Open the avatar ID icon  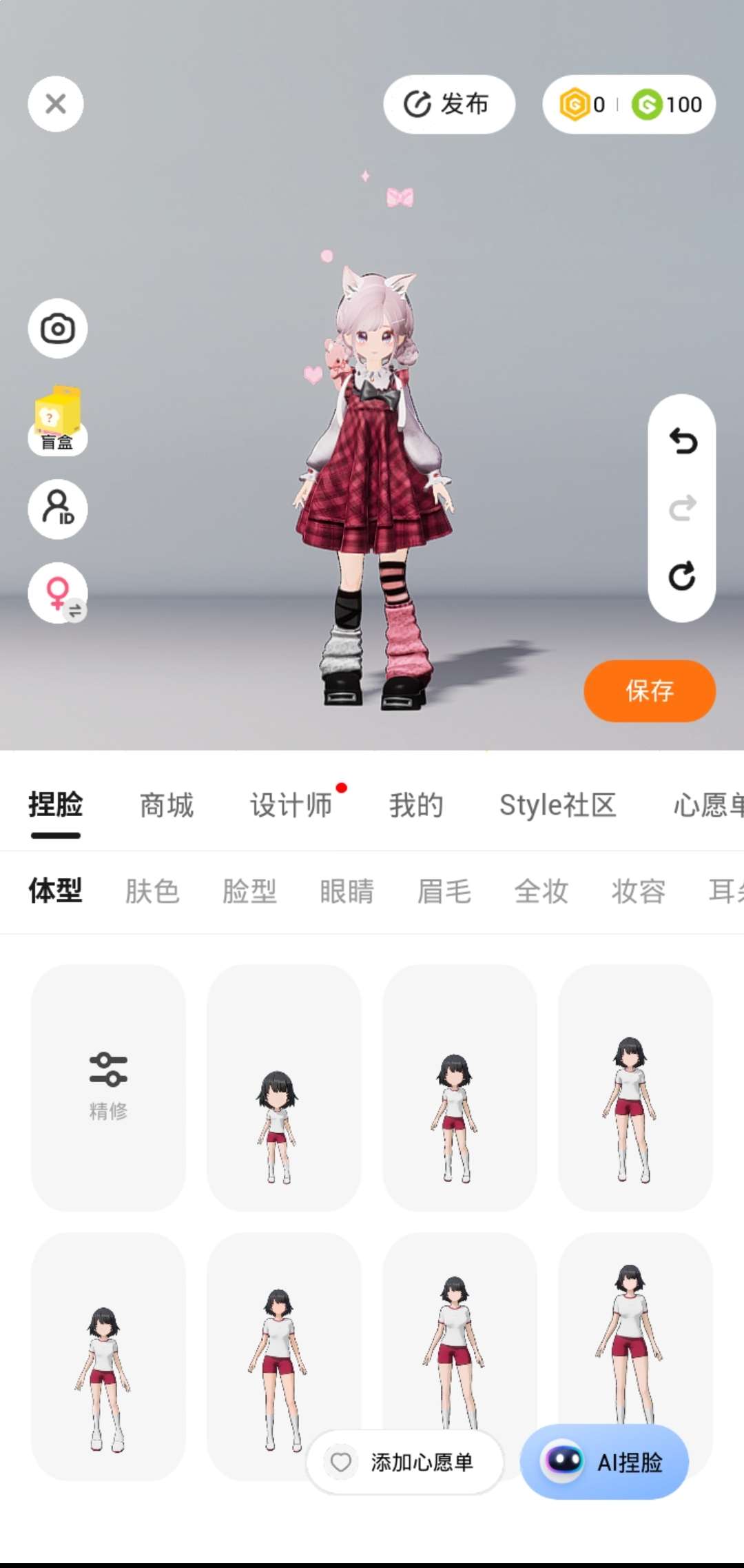click(x=58, y=509)
